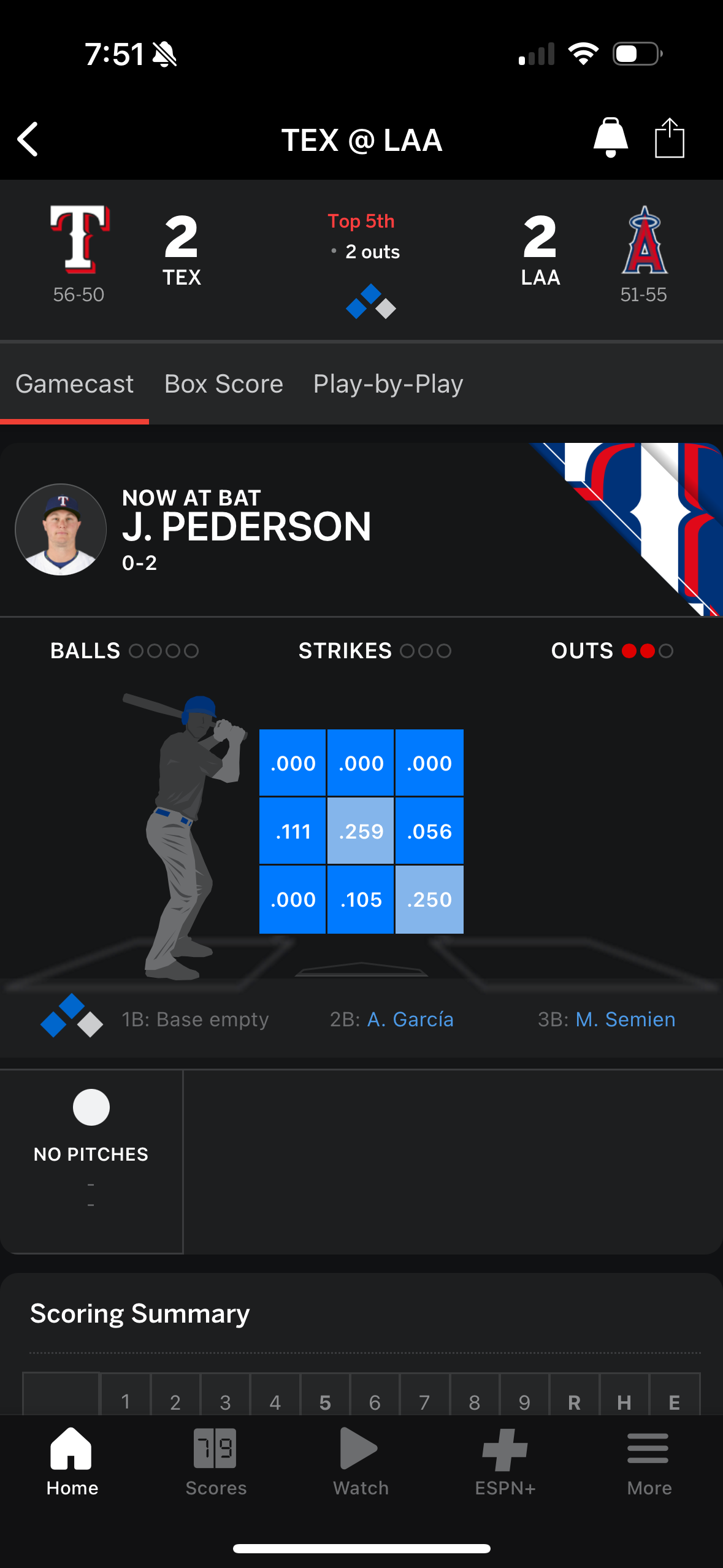Viewport: 723px width, 1568px height.
Task: Open the Texas Rangers team logo
Action: point(80,240)
